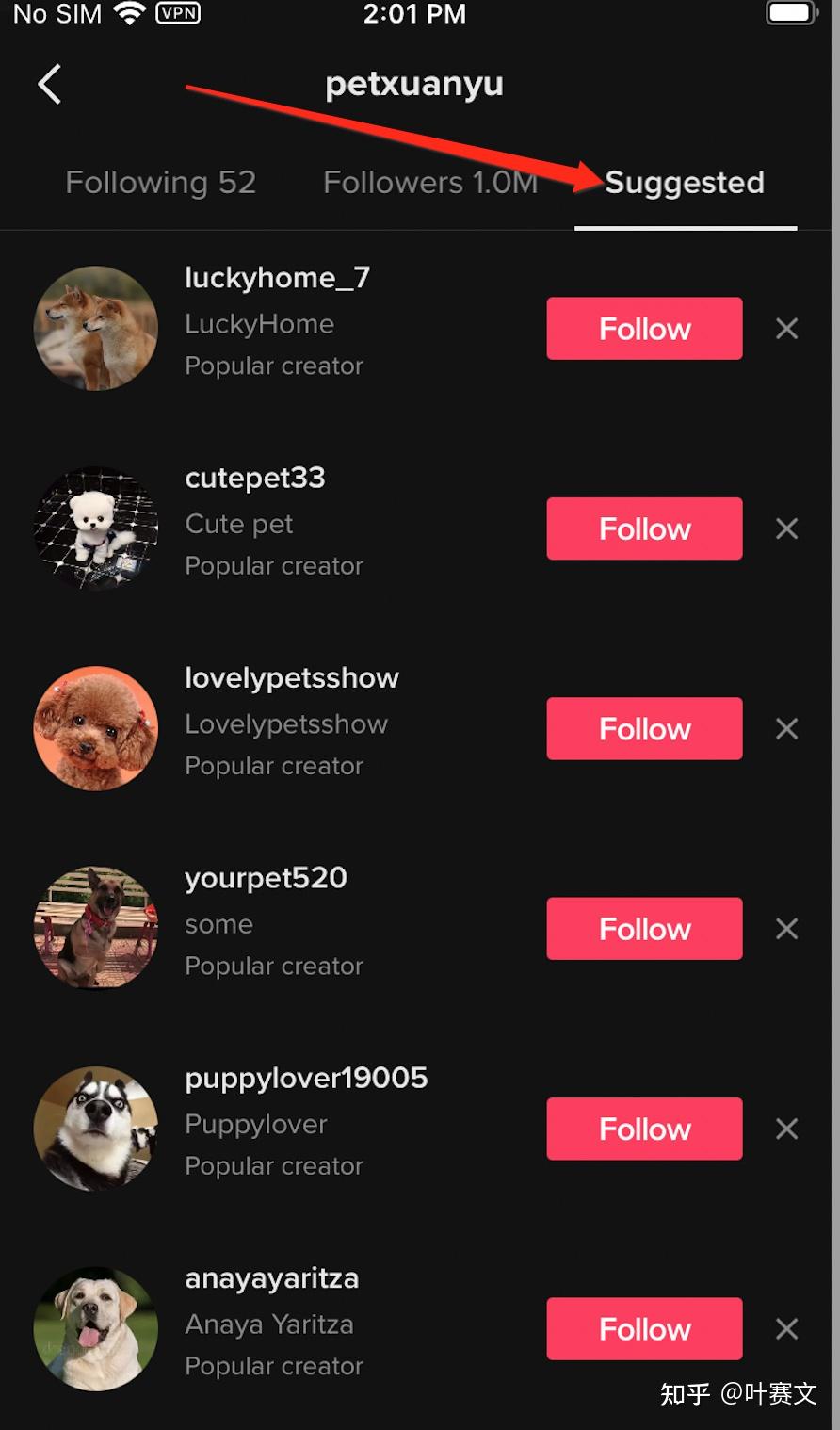Follow yourpet520
This screenshot has width=840, height=1430.
coord(644,929)
